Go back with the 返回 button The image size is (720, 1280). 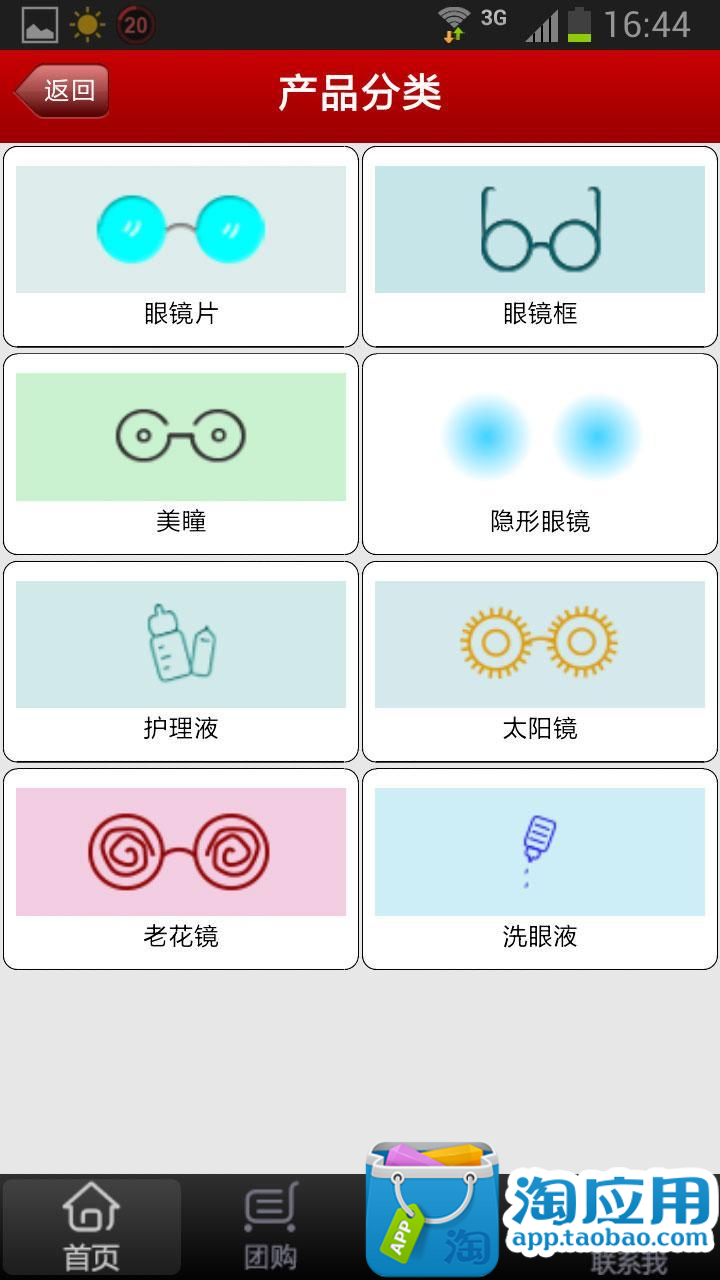click(61, 91)
